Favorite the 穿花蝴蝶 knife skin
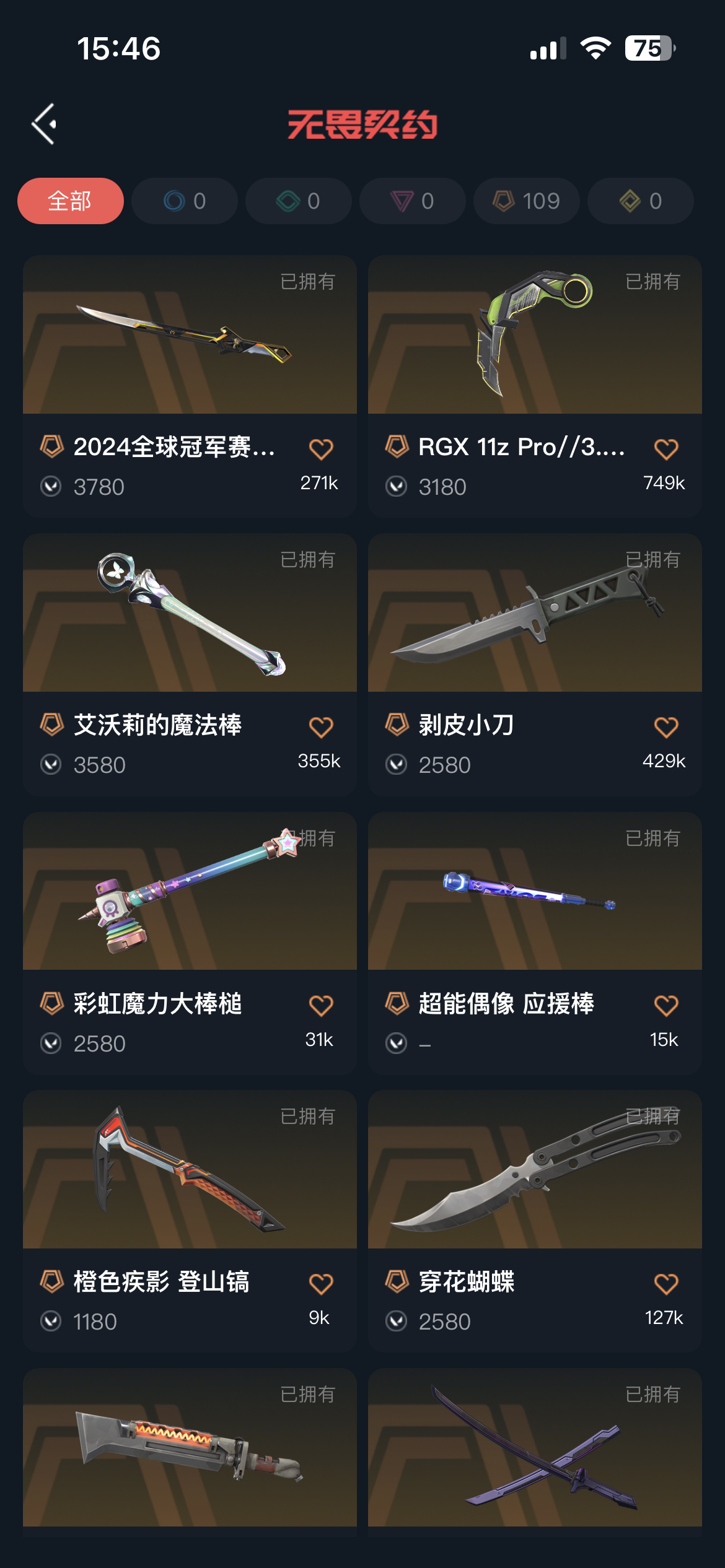The width and height of the screenshot is (725, 1568). click(x=666, y=1283)
